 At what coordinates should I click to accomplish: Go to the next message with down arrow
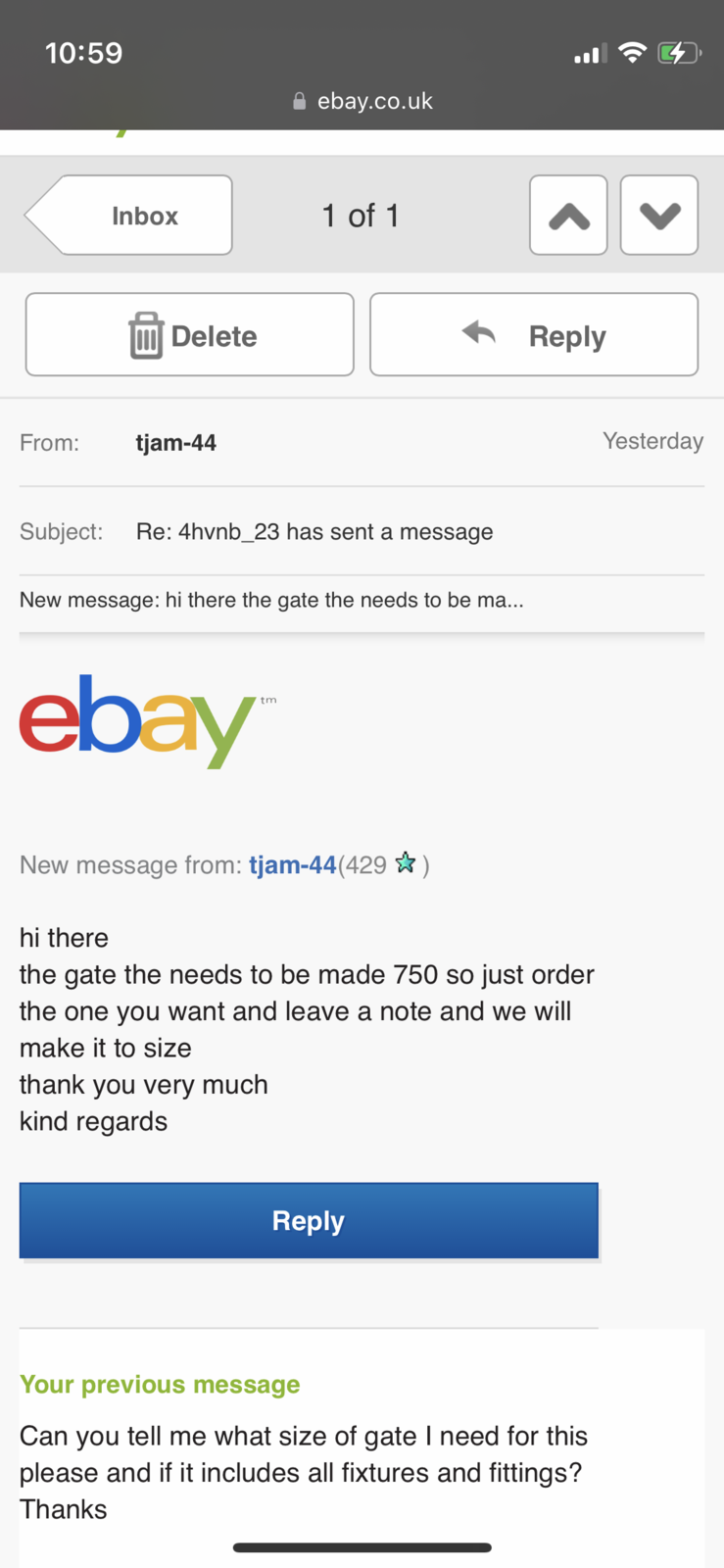tap(659, 216)
